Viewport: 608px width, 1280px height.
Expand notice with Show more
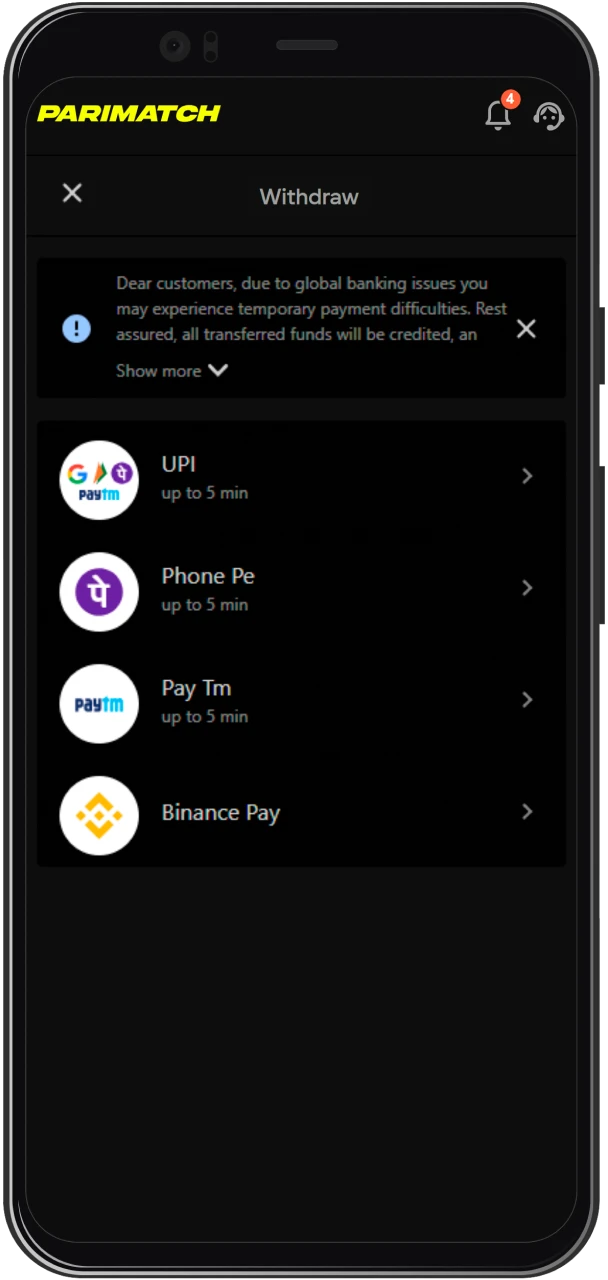172,371
